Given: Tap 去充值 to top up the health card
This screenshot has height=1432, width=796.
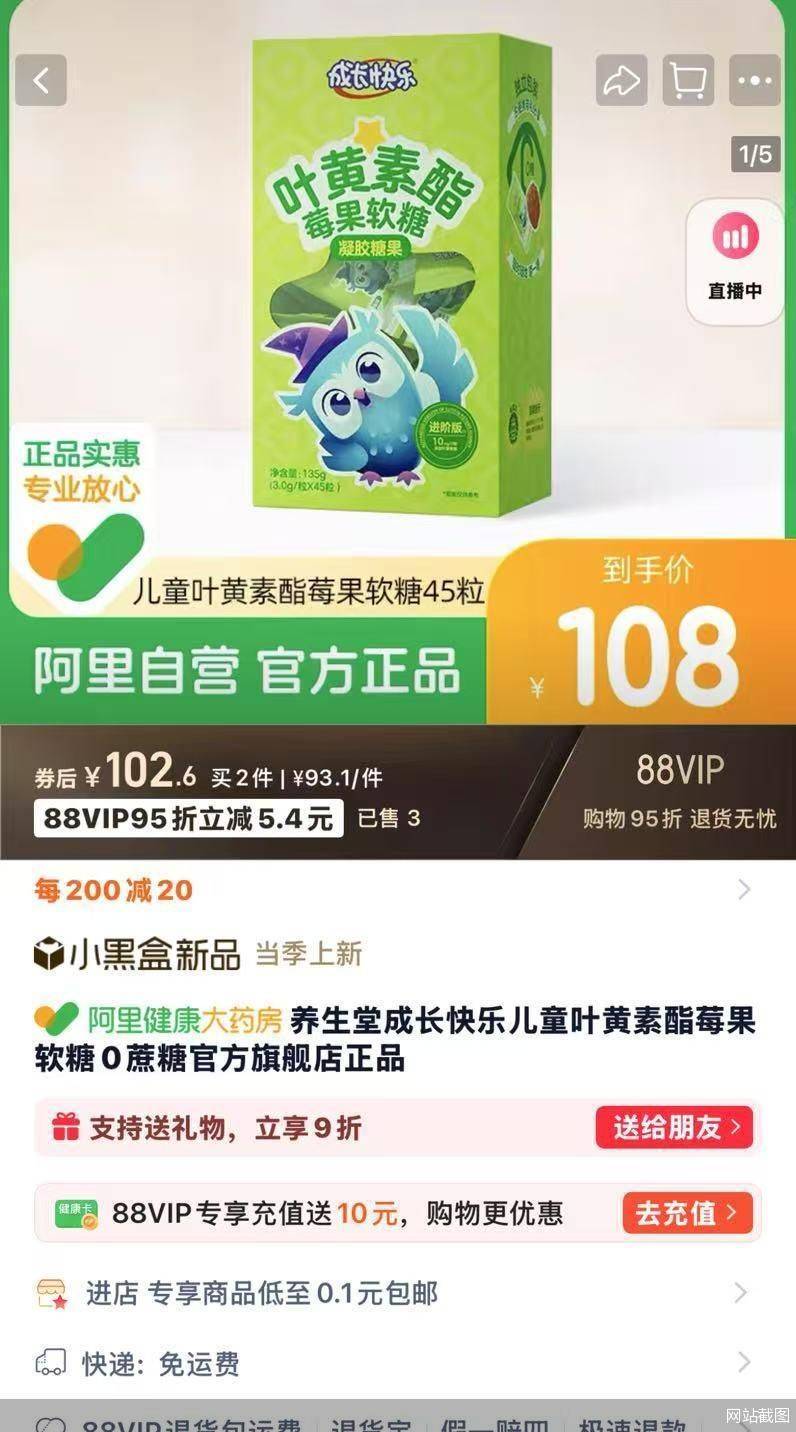Looking at the screenshot, I should (686, 1213).
